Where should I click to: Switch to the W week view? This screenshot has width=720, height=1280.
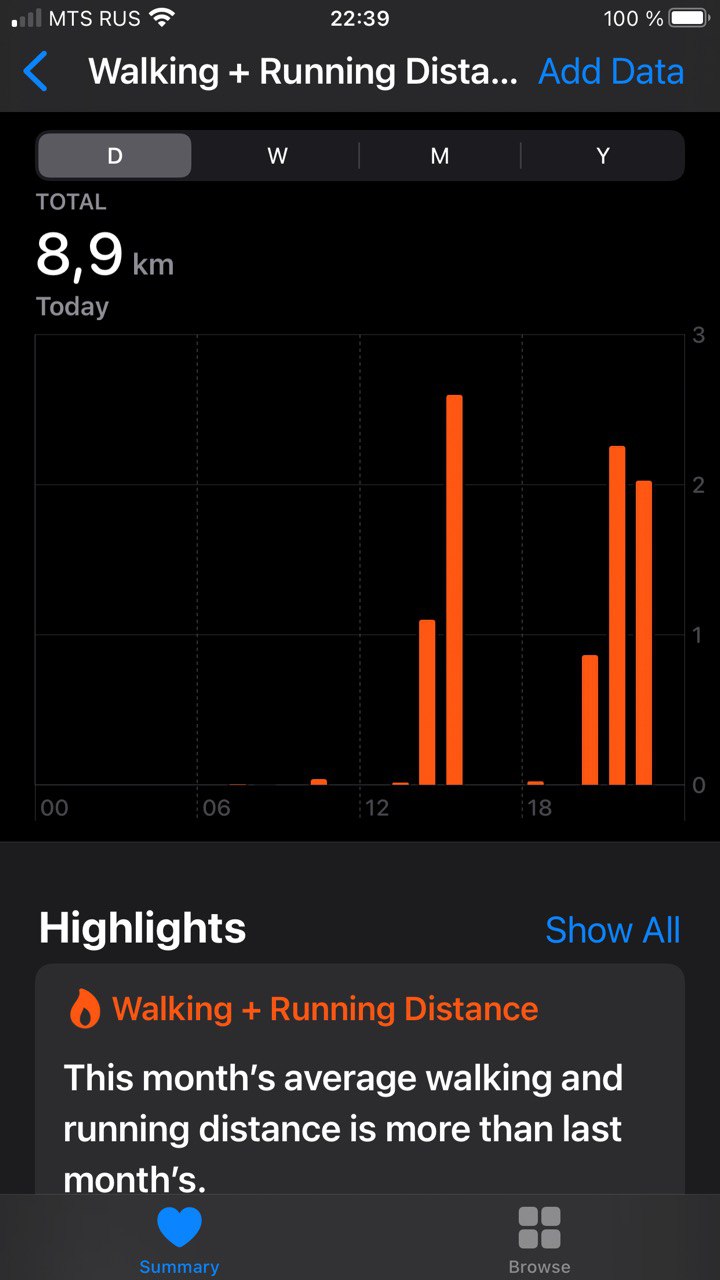coord(277,156)
